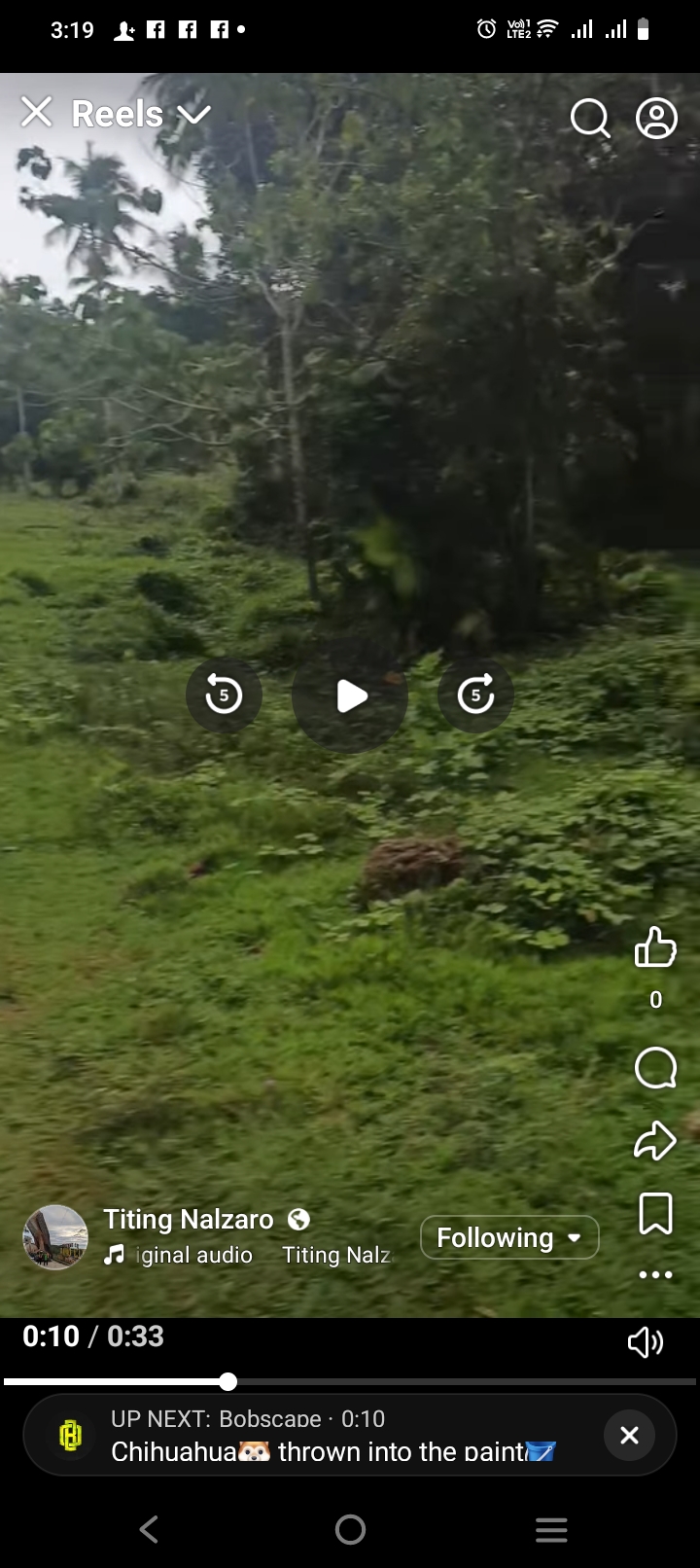This screenshot has width=700, height=1568.
Task: Open the three-dot more options menu
Action: coord(655,1274)
